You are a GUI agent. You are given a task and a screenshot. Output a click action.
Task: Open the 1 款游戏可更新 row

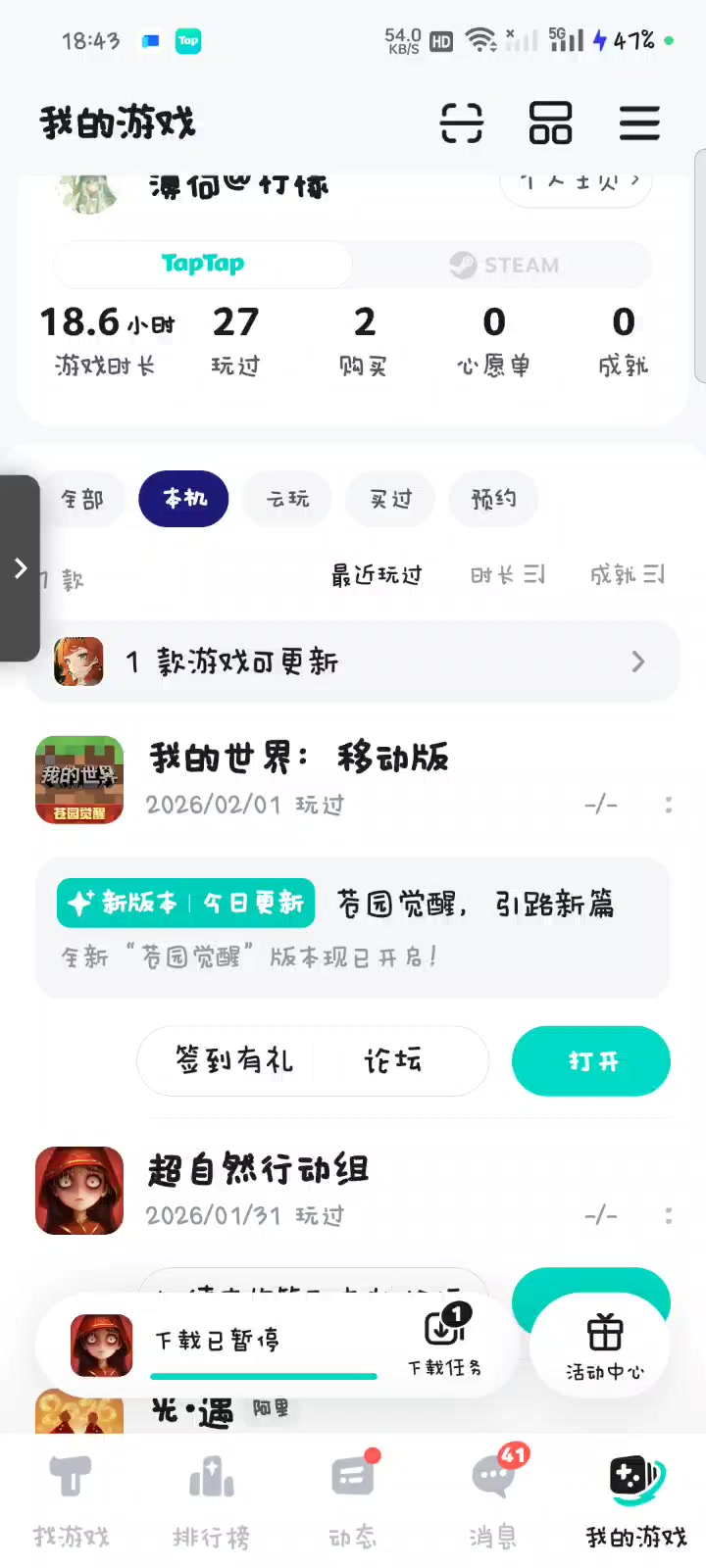click(353, 661)
